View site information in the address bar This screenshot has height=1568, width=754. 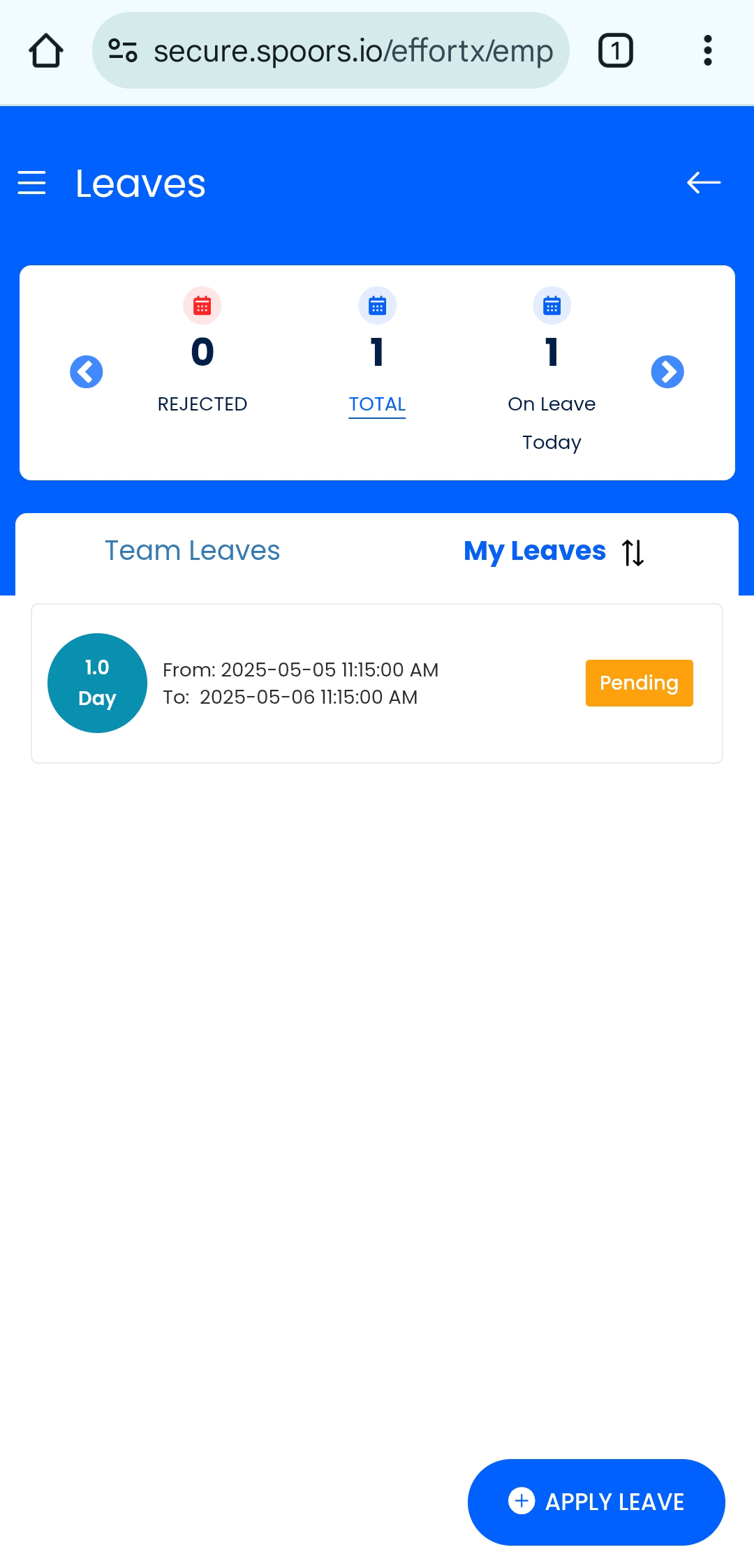(x=123, y=51)
